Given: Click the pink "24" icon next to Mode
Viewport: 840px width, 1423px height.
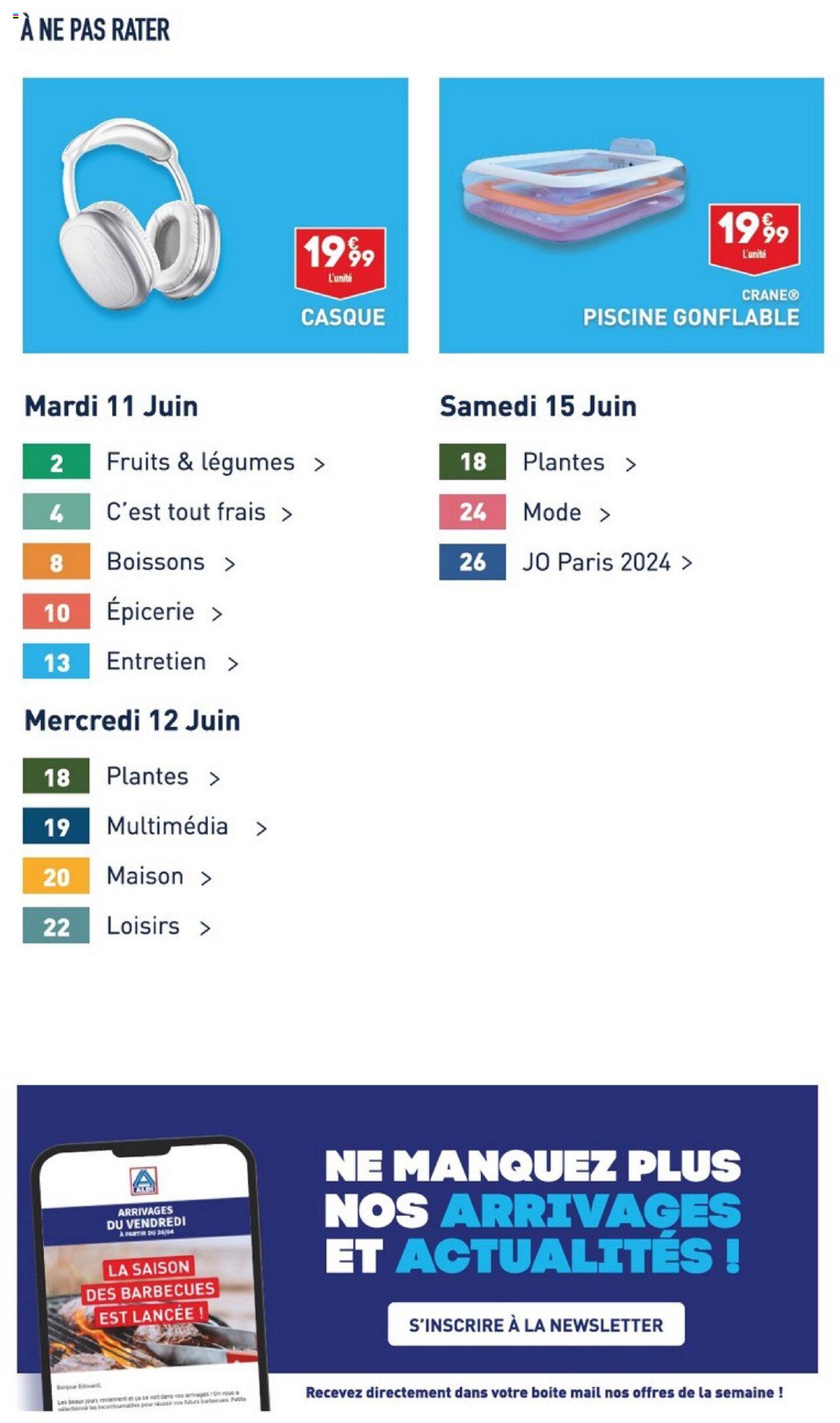Looking at the screenshot, I should (x=474, y=512).
